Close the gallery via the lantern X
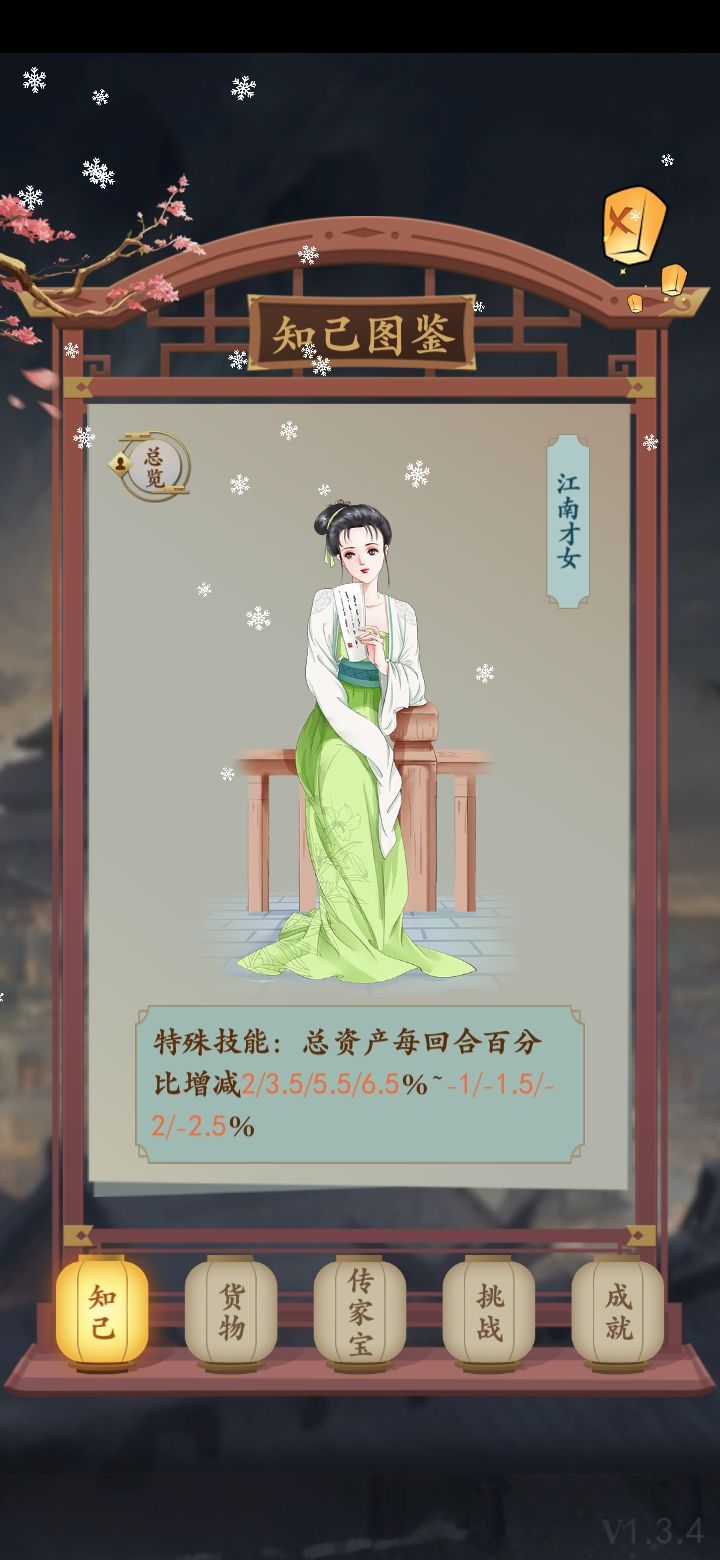The image size is (720, 1560). [633, 224]
